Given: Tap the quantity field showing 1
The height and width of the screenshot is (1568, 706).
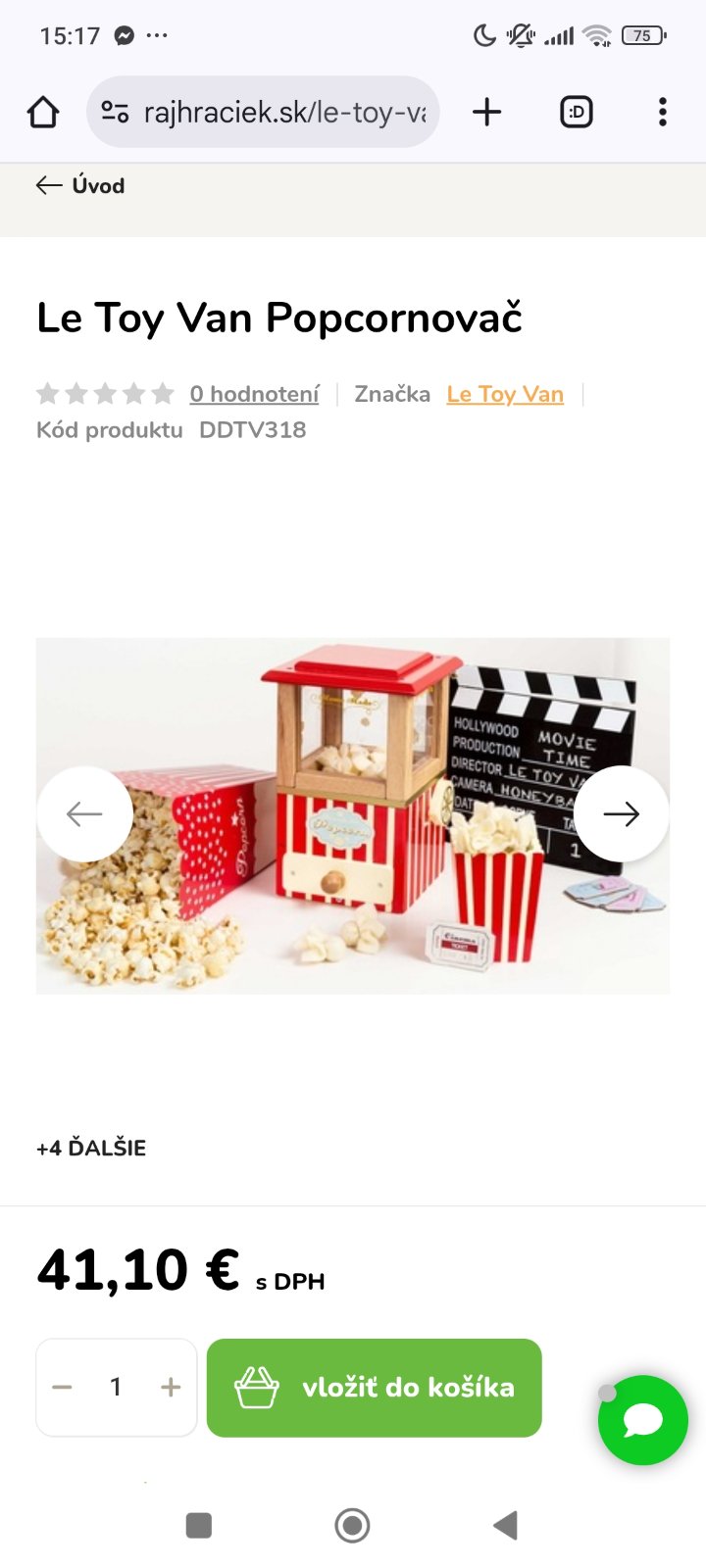Looking at the screenshot, I should (x=116, y=1387).
